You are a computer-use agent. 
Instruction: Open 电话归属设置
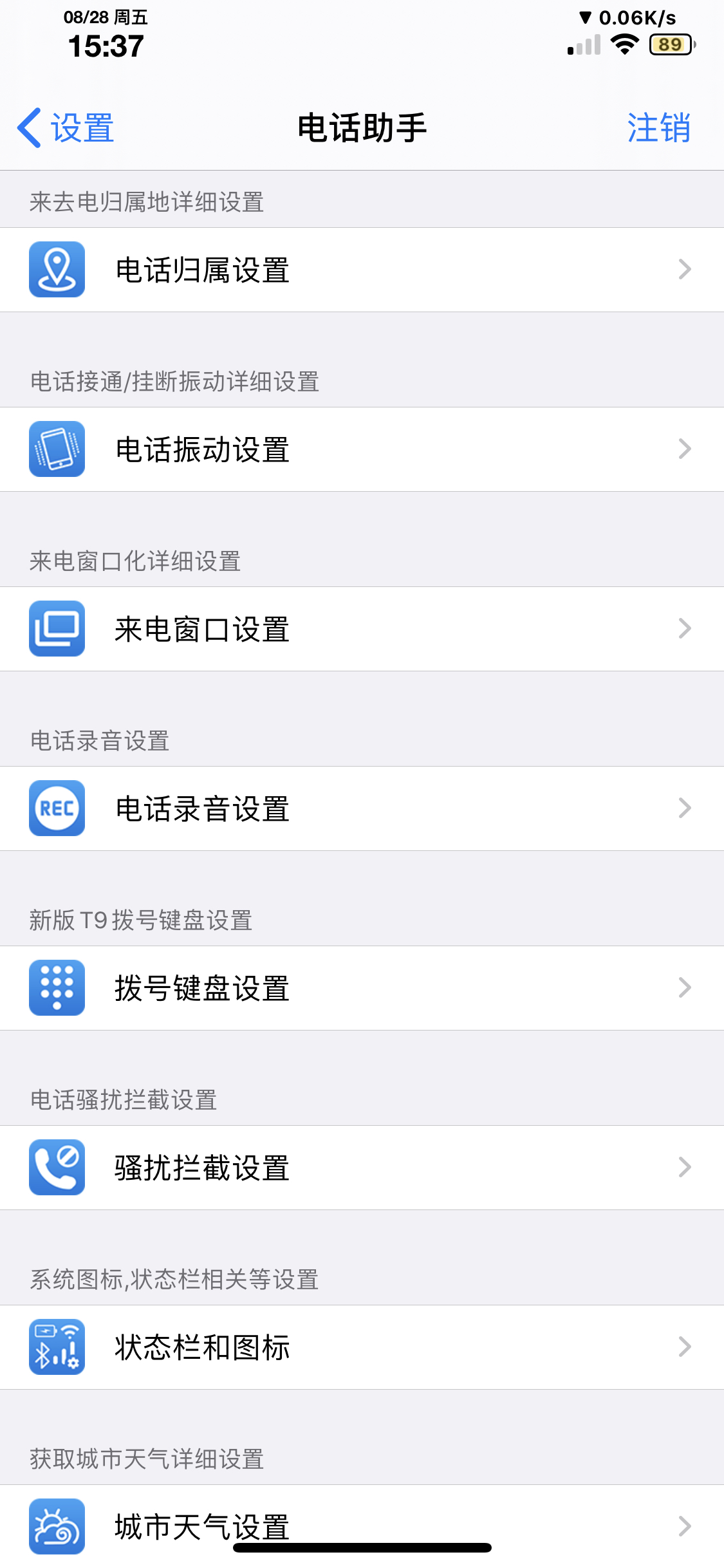(362, 270)
